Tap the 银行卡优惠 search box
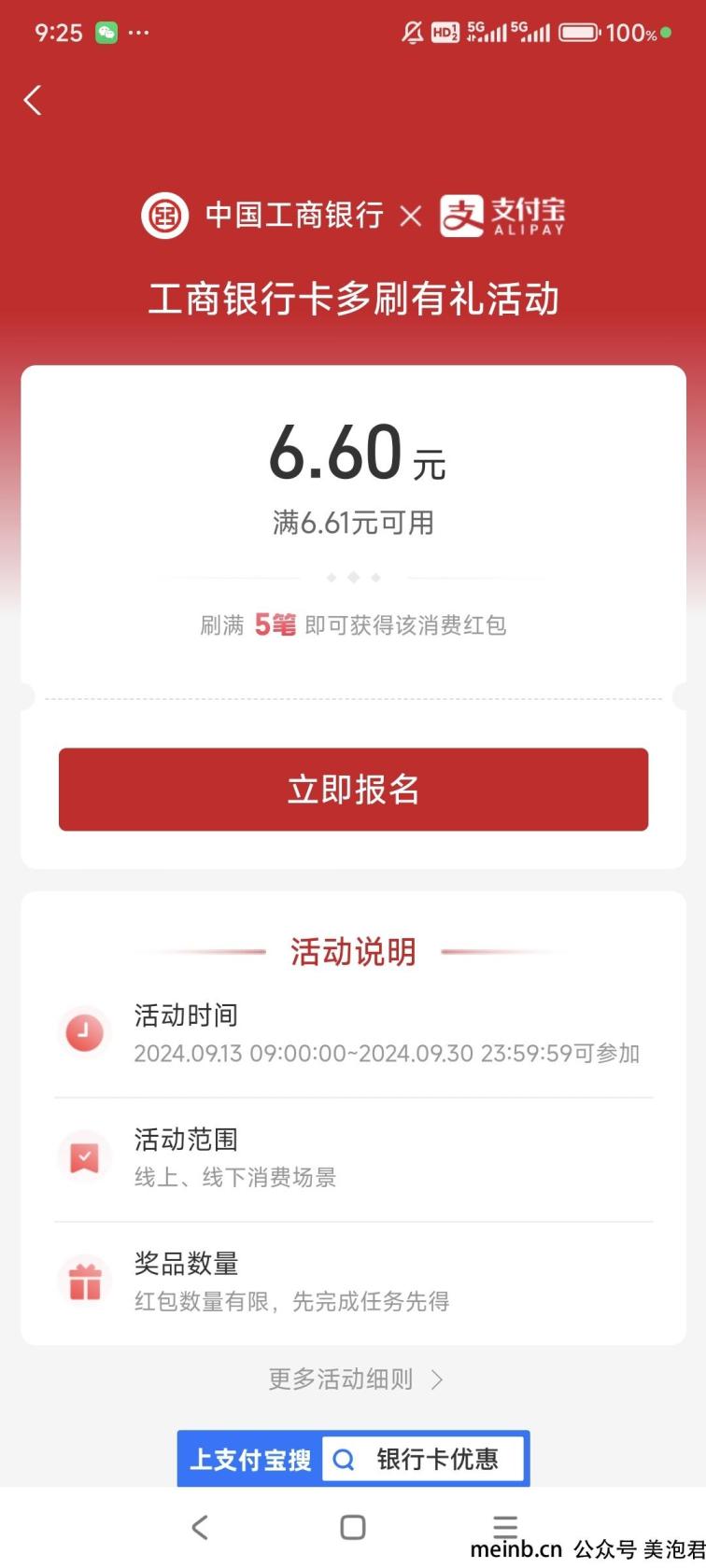 (424, 1459)
